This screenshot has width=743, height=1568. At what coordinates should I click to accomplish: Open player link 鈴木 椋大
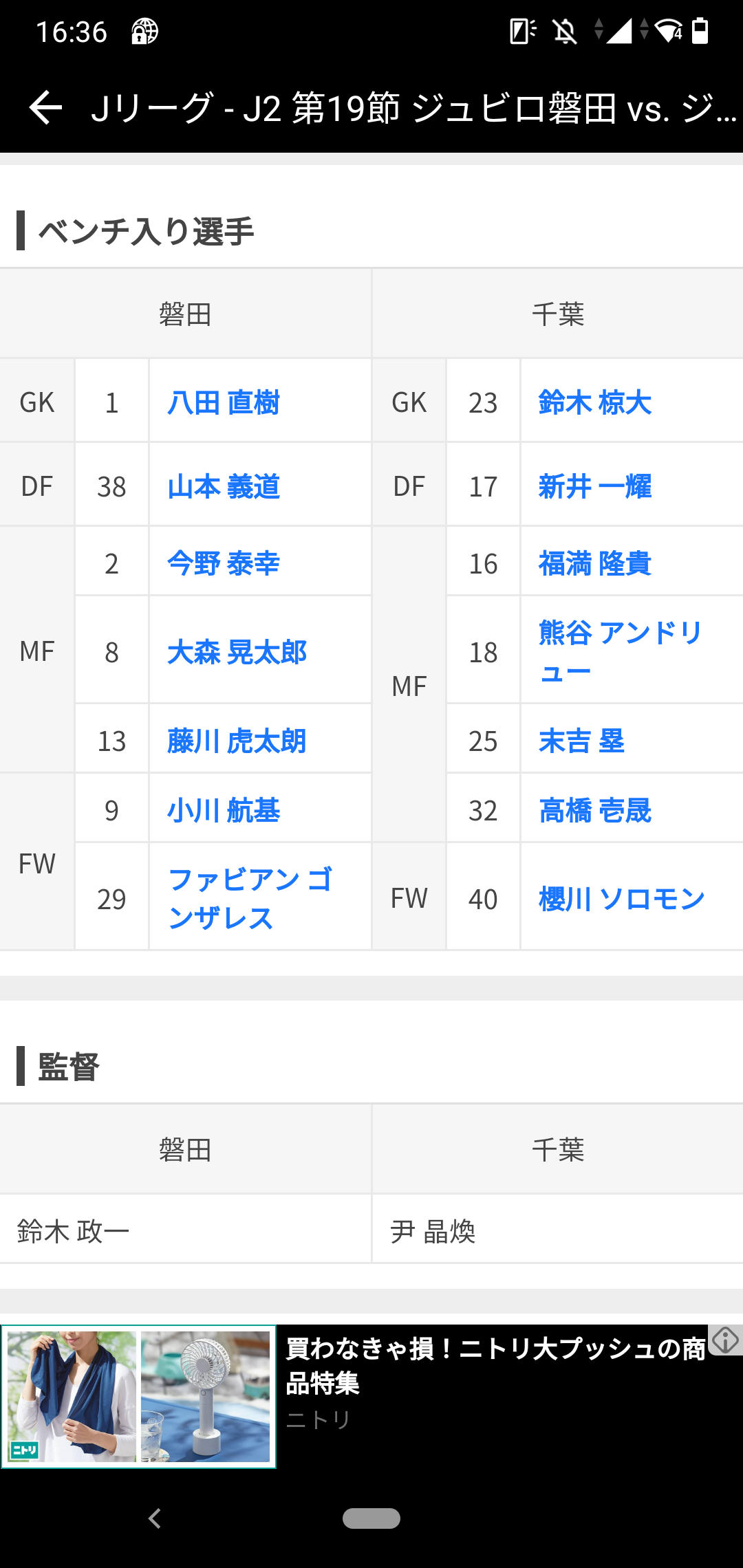coord(595,402)
